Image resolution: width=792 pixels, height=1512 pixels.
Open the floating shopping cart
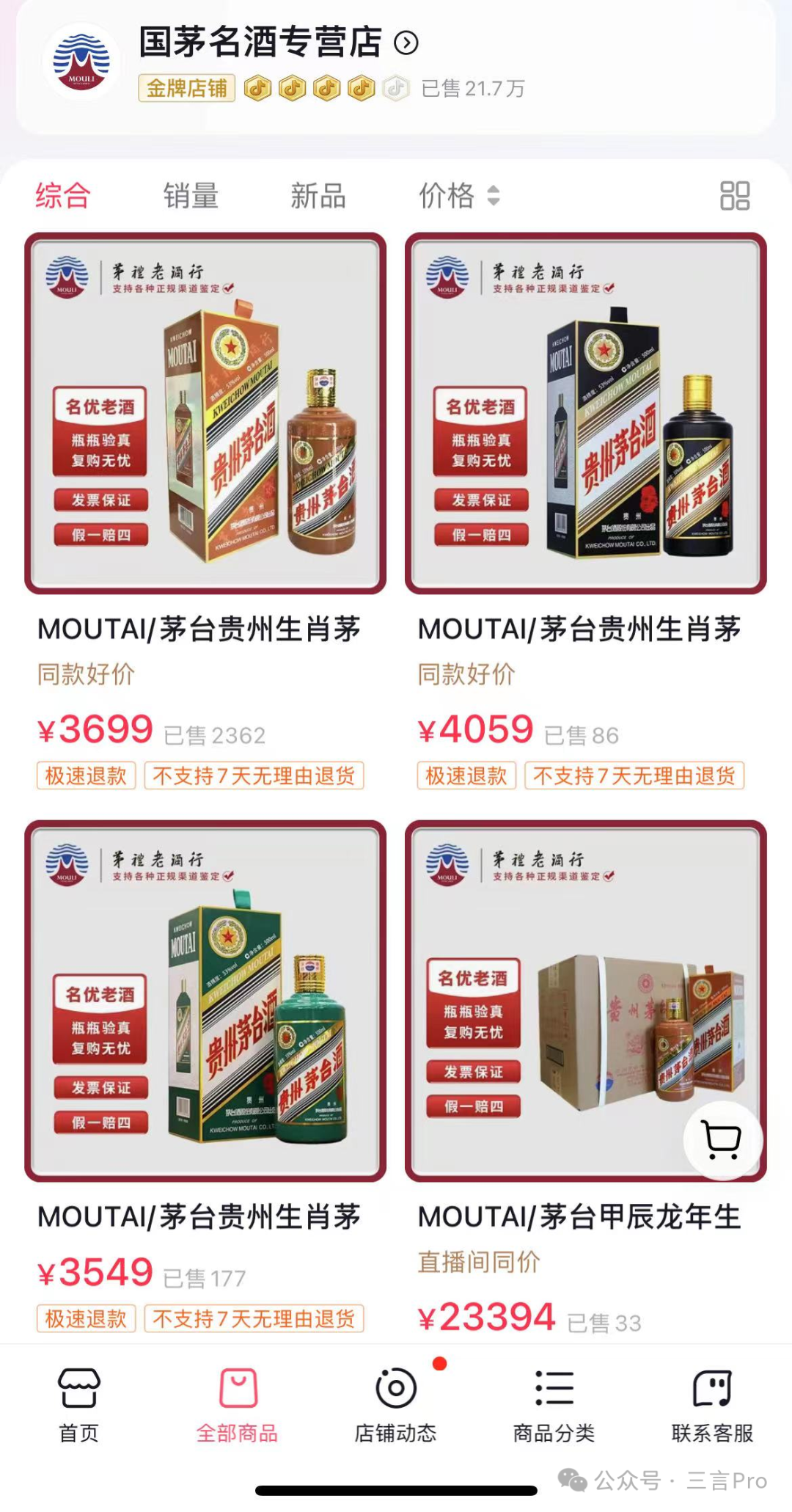[722, 1141]
